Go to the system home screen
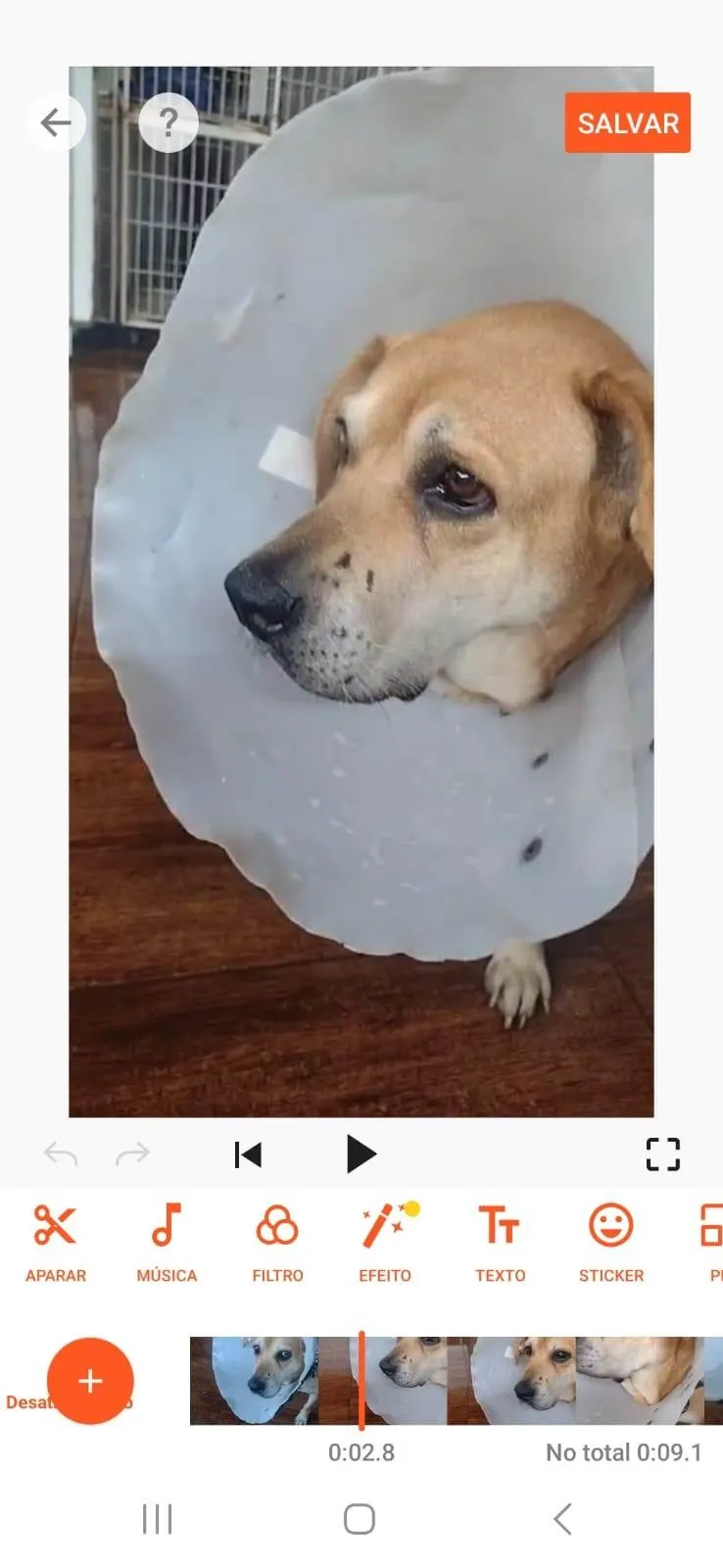The image size is (723, 1568). pyautogui.click(x=360, y=1519)
